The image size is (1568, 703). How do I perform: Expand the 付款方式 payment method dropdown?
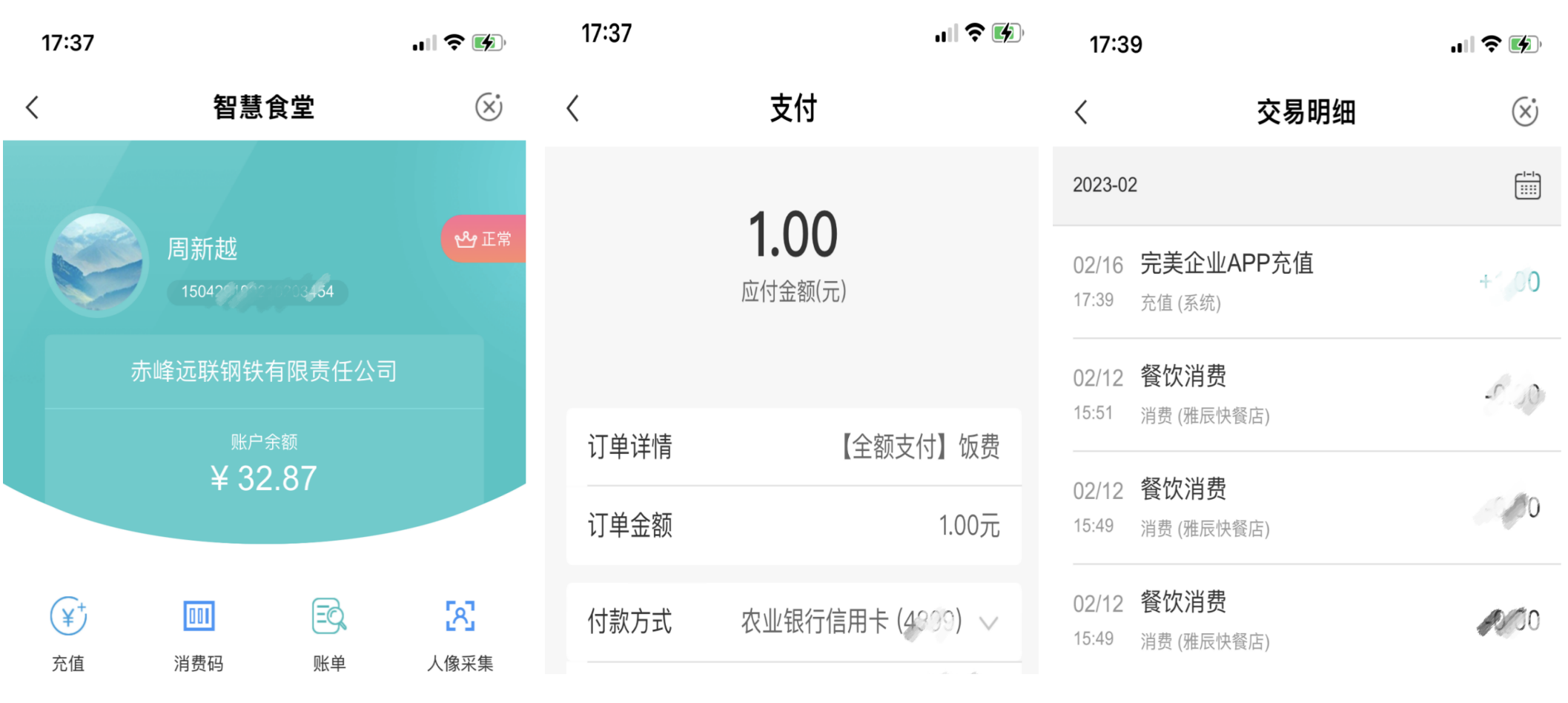[988, 622]
